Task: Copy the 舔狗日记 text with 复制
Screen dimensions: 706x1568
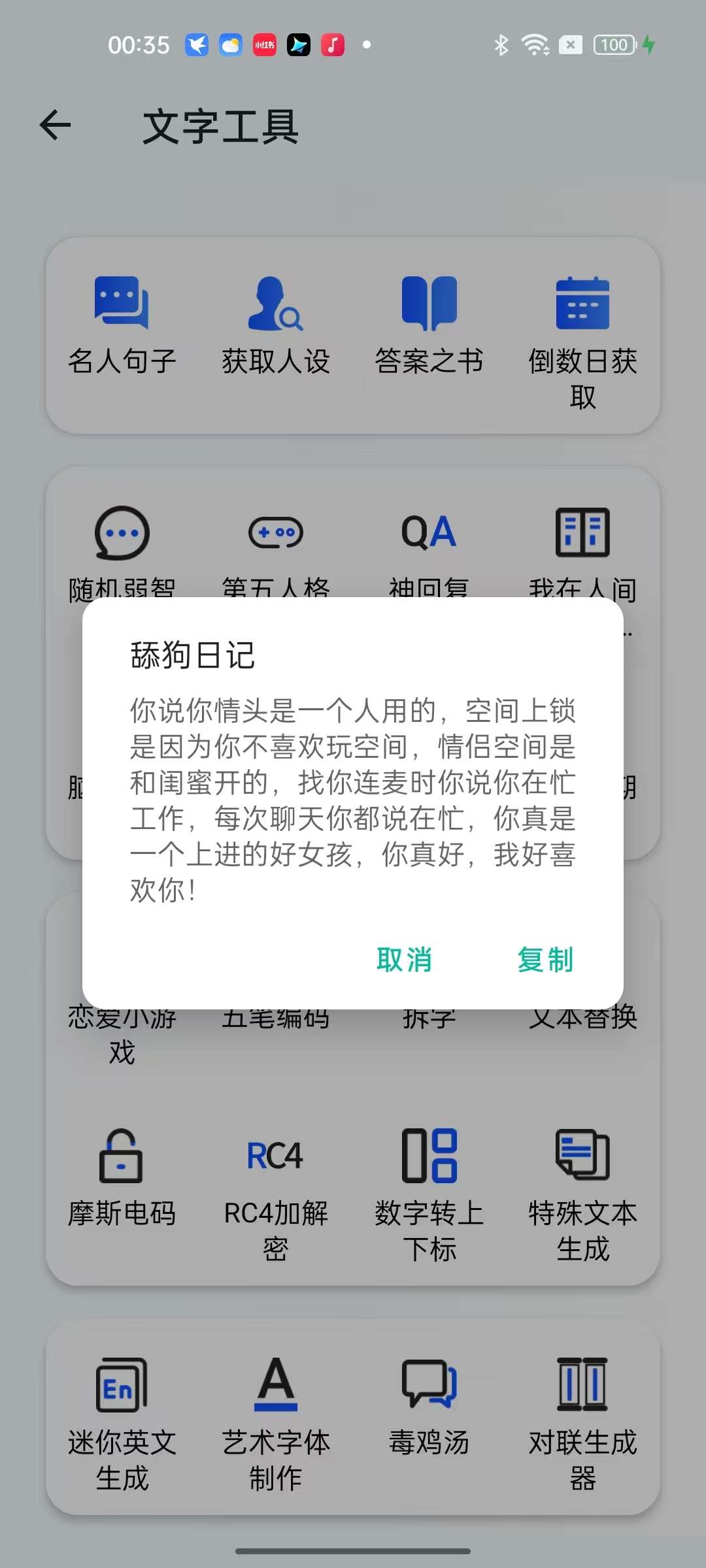Action: click(545, 960)
